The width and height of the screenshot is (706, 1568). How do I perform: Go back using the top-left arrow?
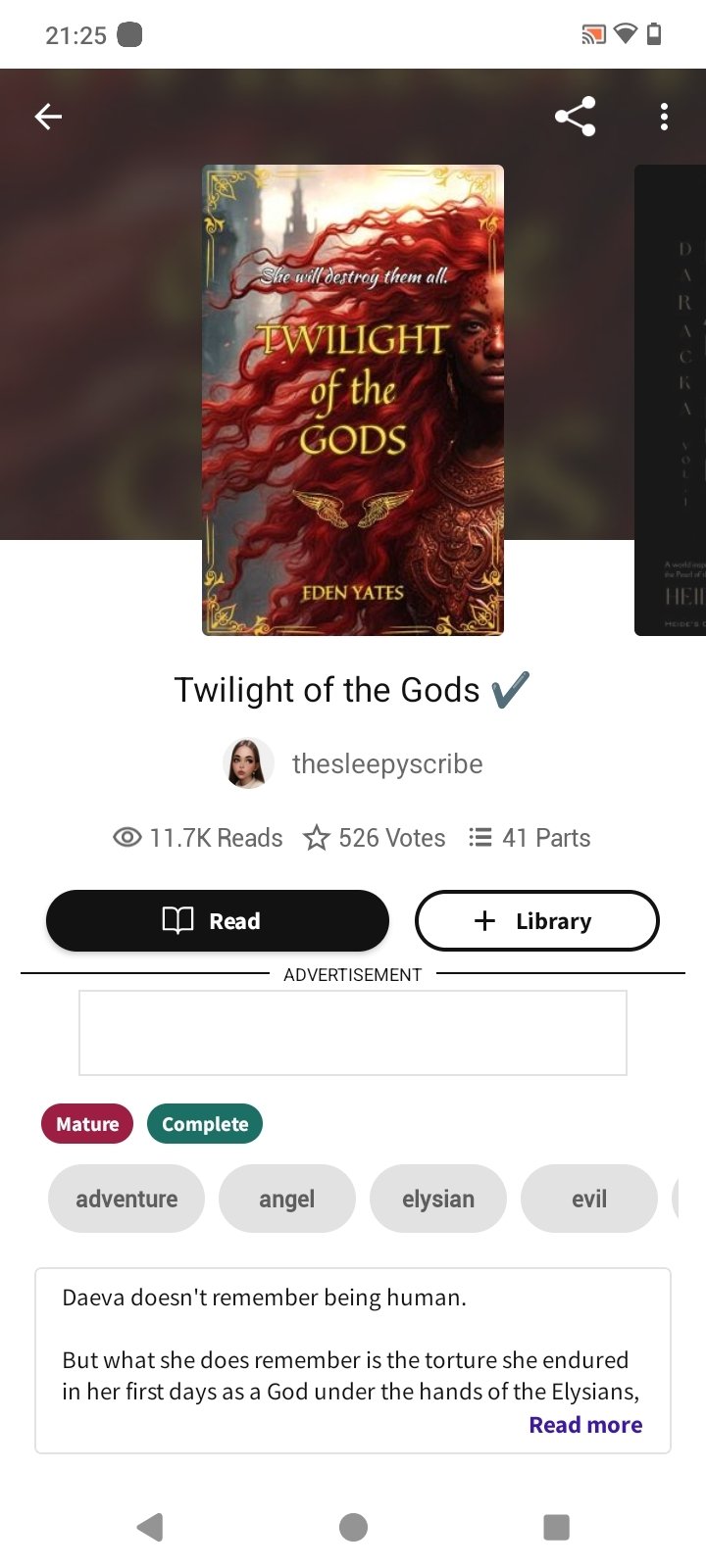pyautogui.click(x=48, y=117)
